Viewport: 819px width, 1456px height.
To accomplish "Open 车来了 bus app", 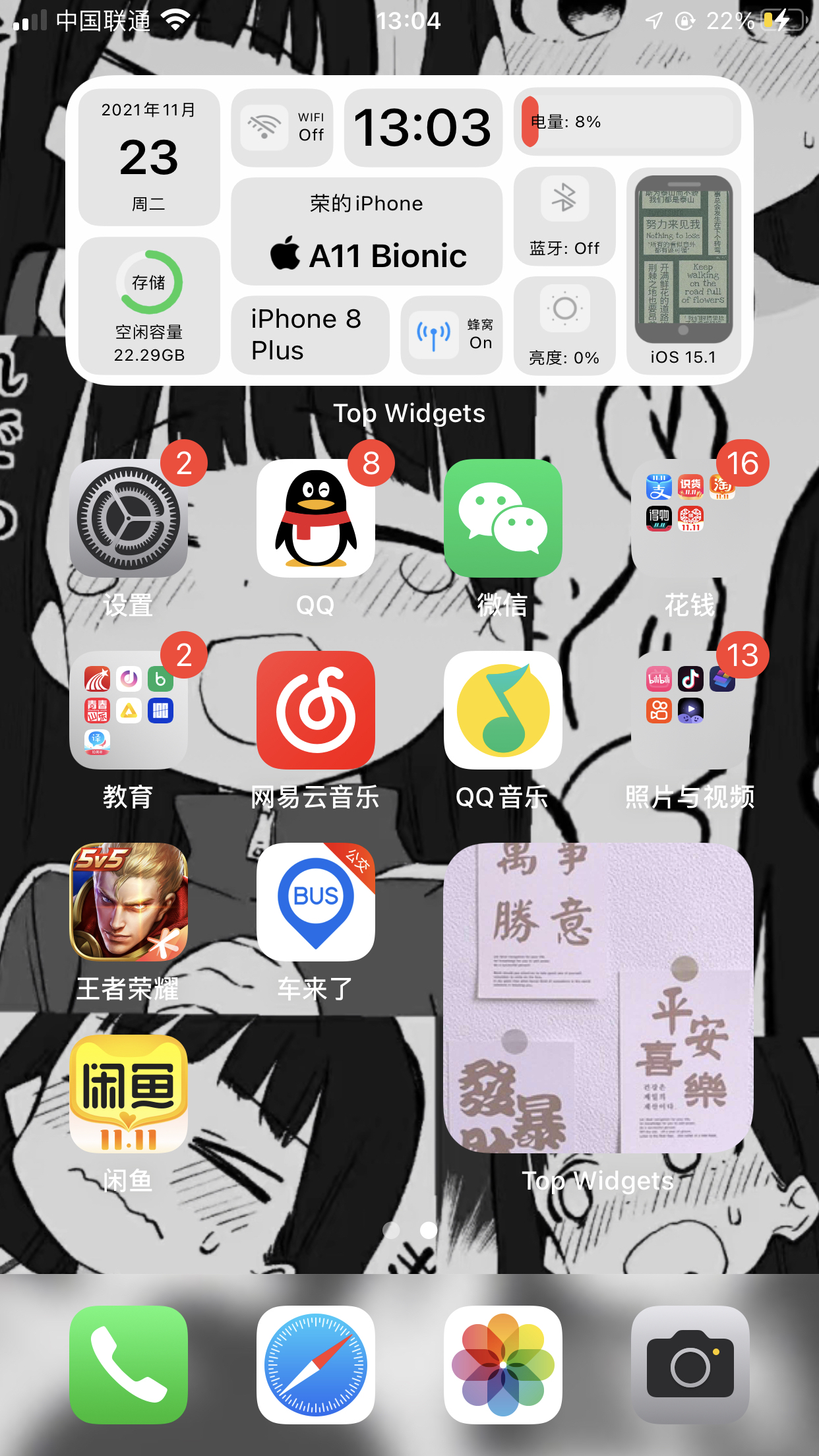I will (316, 902).
